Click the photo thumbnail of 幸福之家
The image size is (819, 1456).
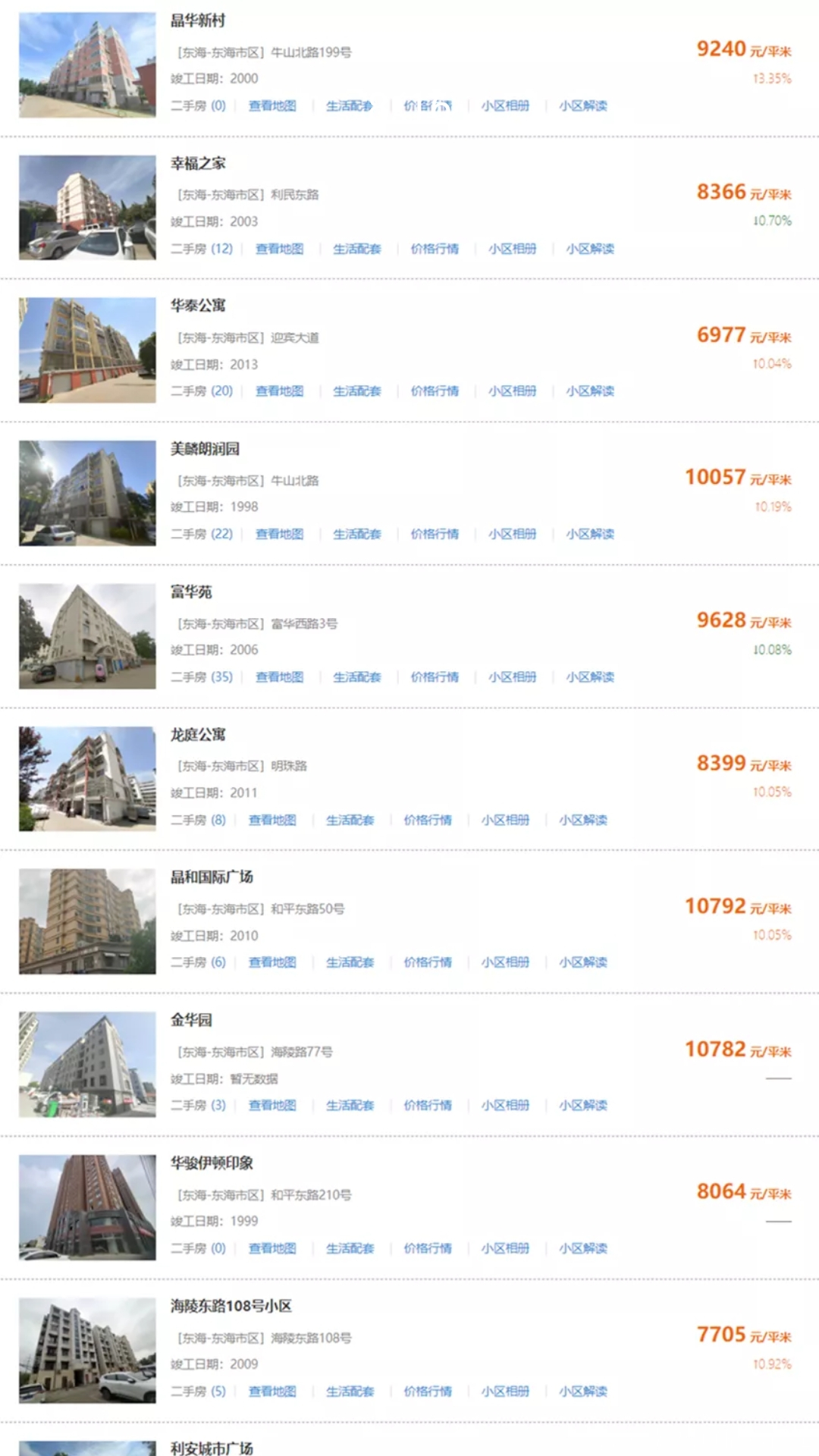tap(86, 208)
